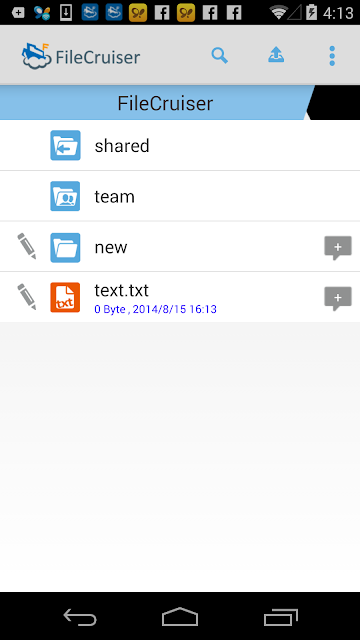The height and width of the screenshot is (640, 360).
Task: Open the search icon in the app bar
Action: (220, 56)
